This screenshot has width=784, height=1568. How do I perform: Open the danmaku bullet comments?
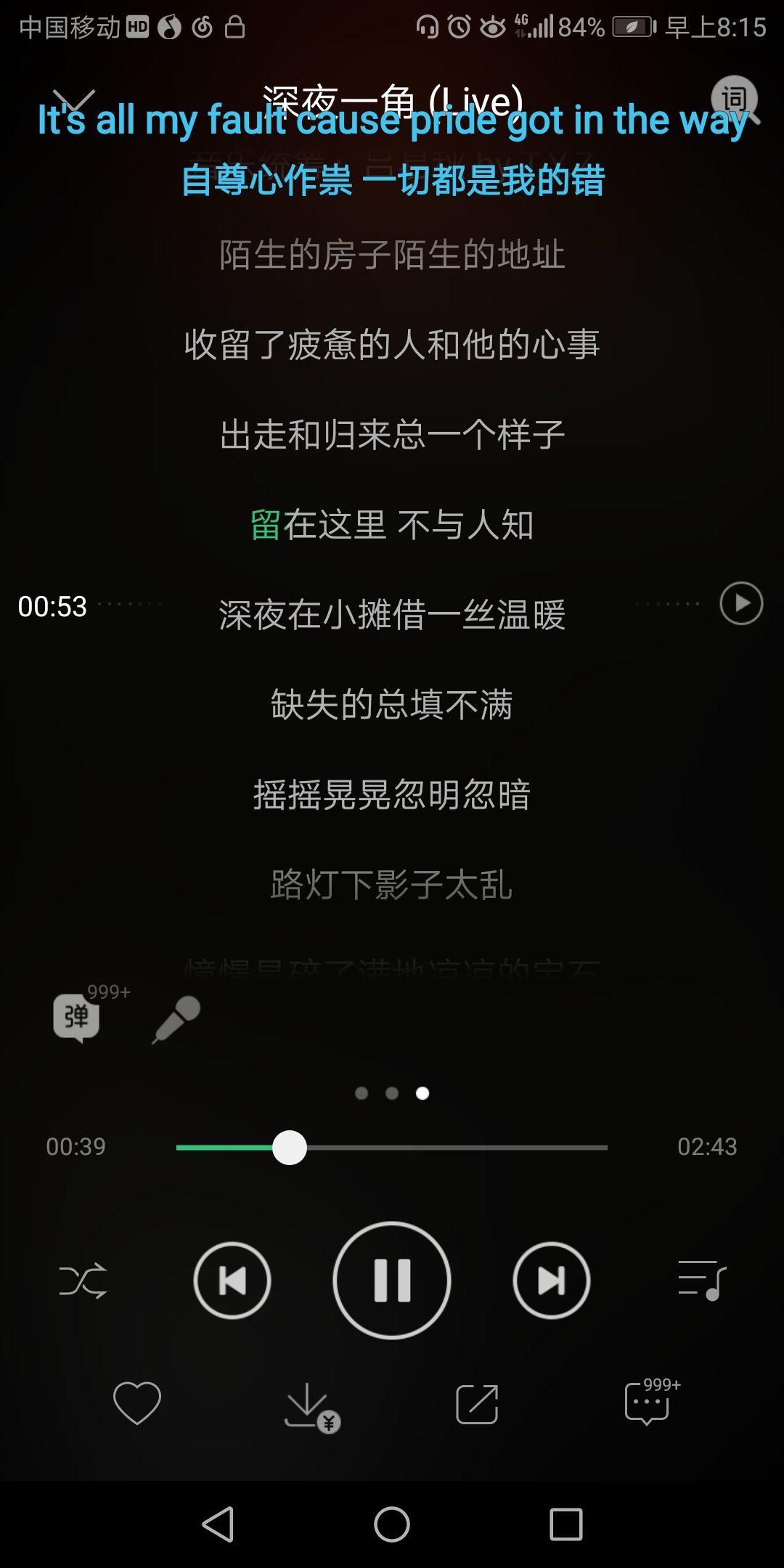click(x=76, y=1018)
